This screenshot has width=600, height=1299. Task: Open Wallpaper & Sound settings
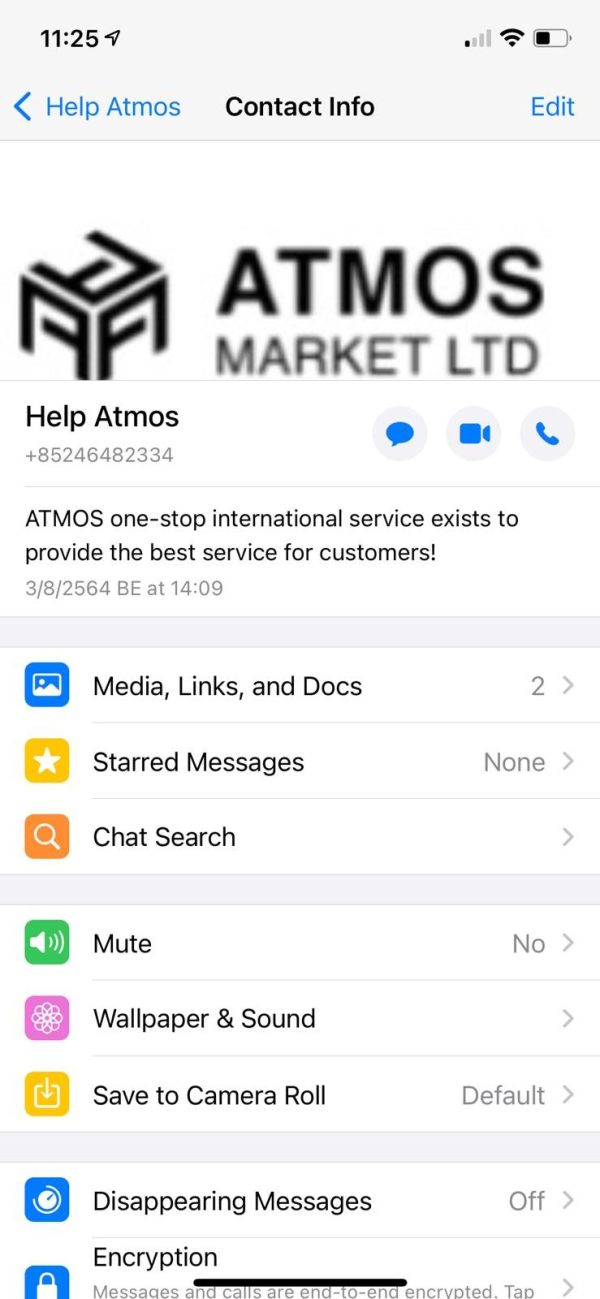click(300, 1019)
